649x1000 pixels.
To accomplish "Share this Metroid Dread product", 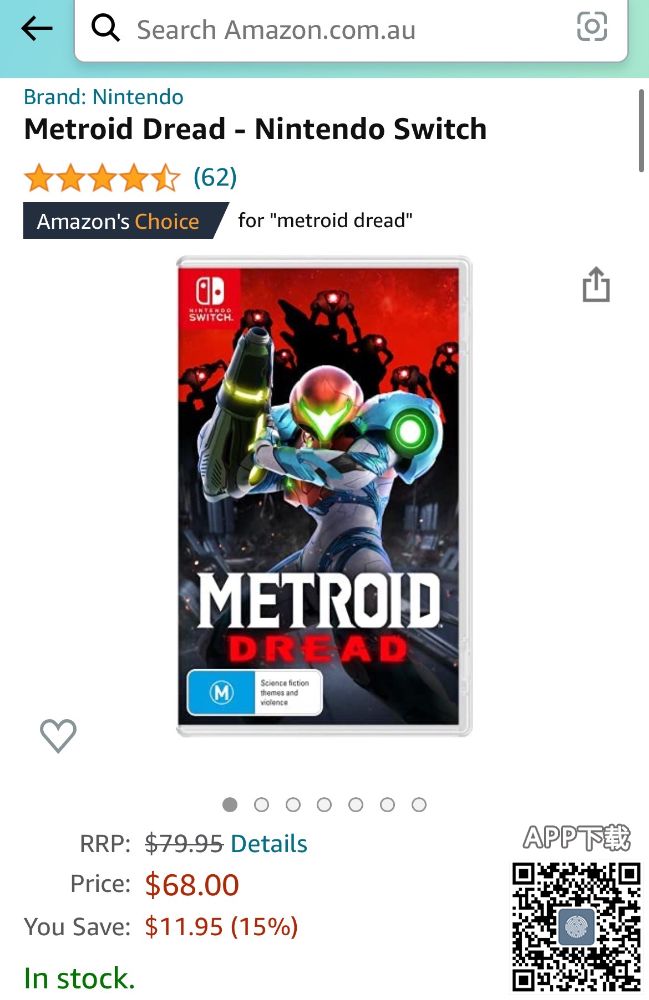I will coord(596,284).
